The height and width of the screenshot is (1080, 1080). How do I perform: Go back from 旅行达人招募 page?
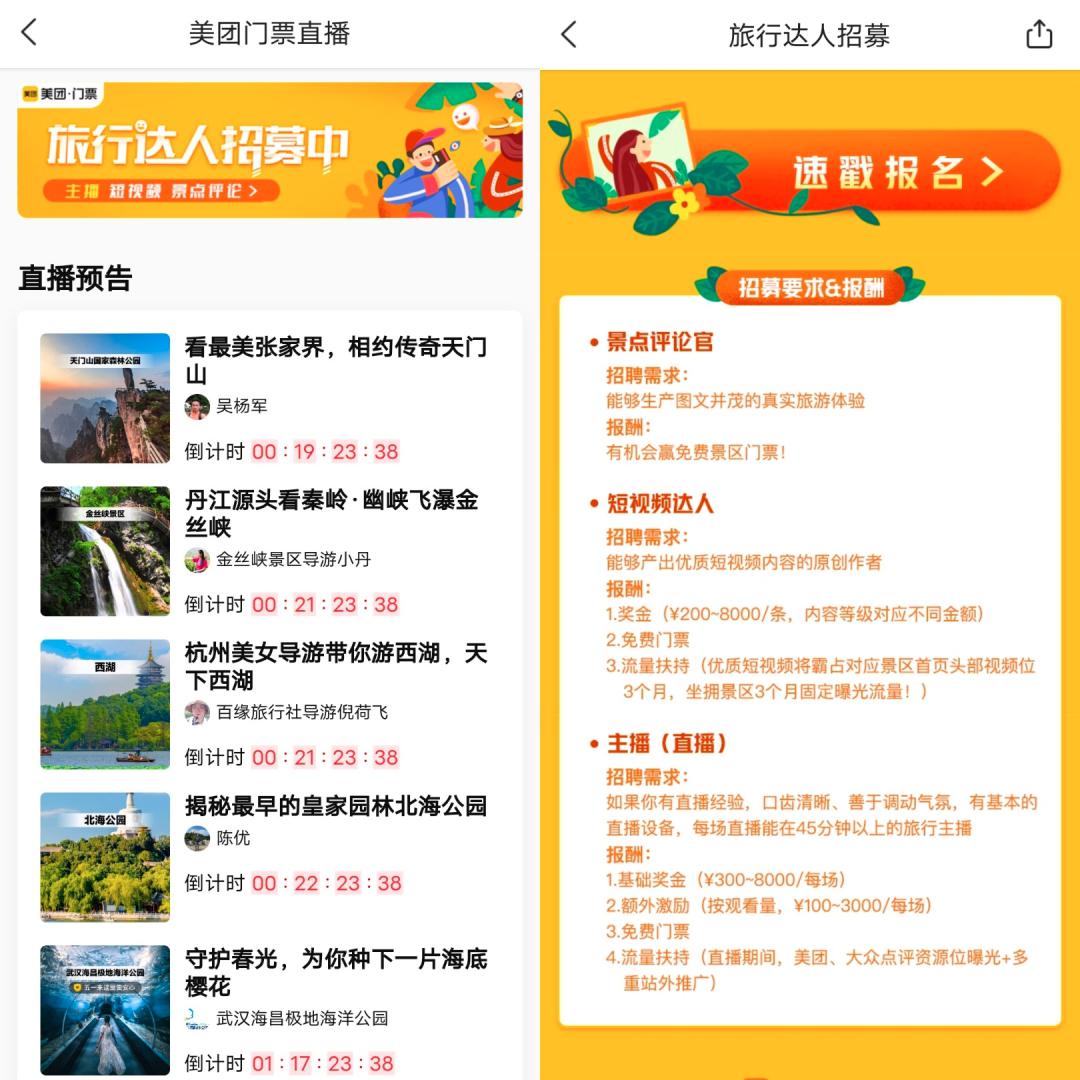click(569, 34)
